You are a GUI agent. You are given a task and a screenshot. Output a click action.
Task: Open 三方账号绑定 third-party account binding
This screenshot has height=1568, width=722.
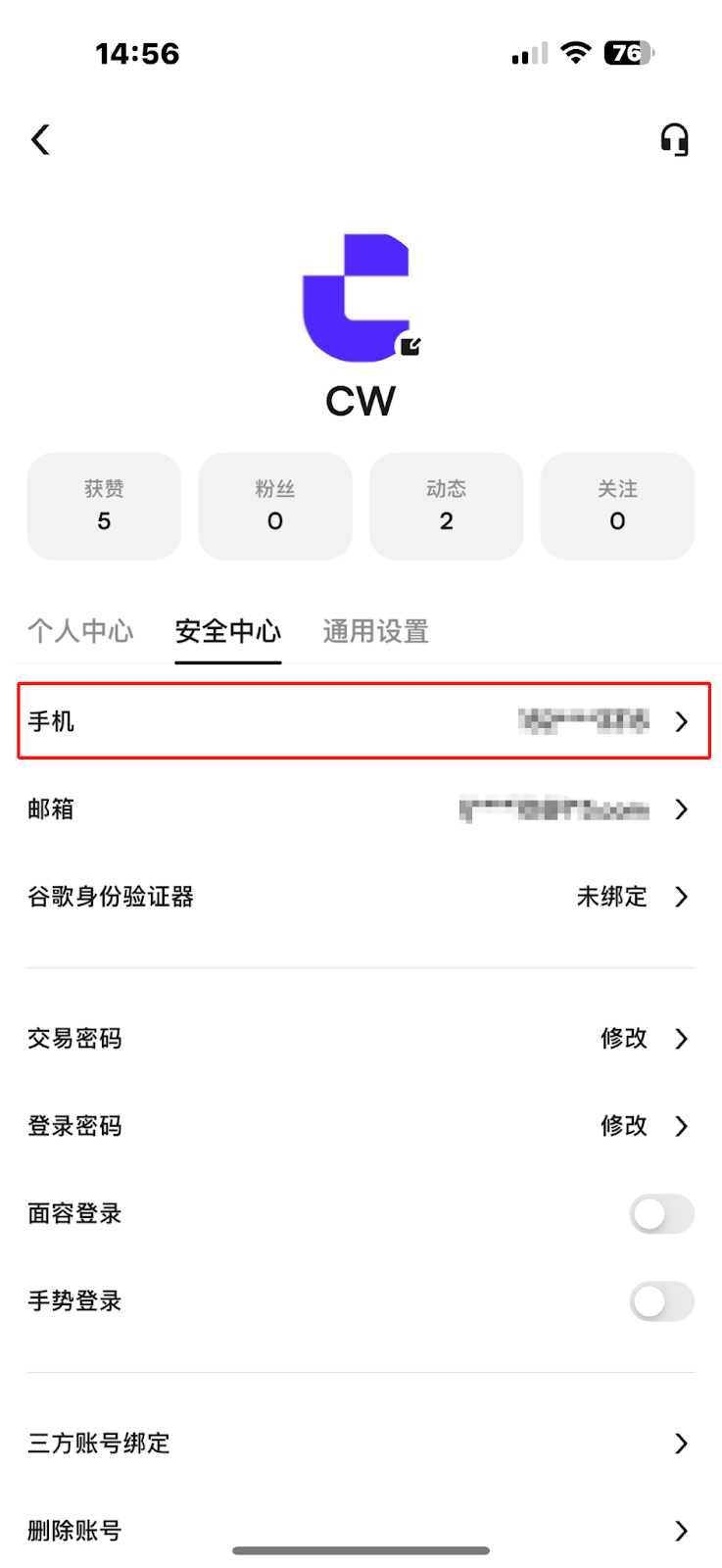(362, 1444)
